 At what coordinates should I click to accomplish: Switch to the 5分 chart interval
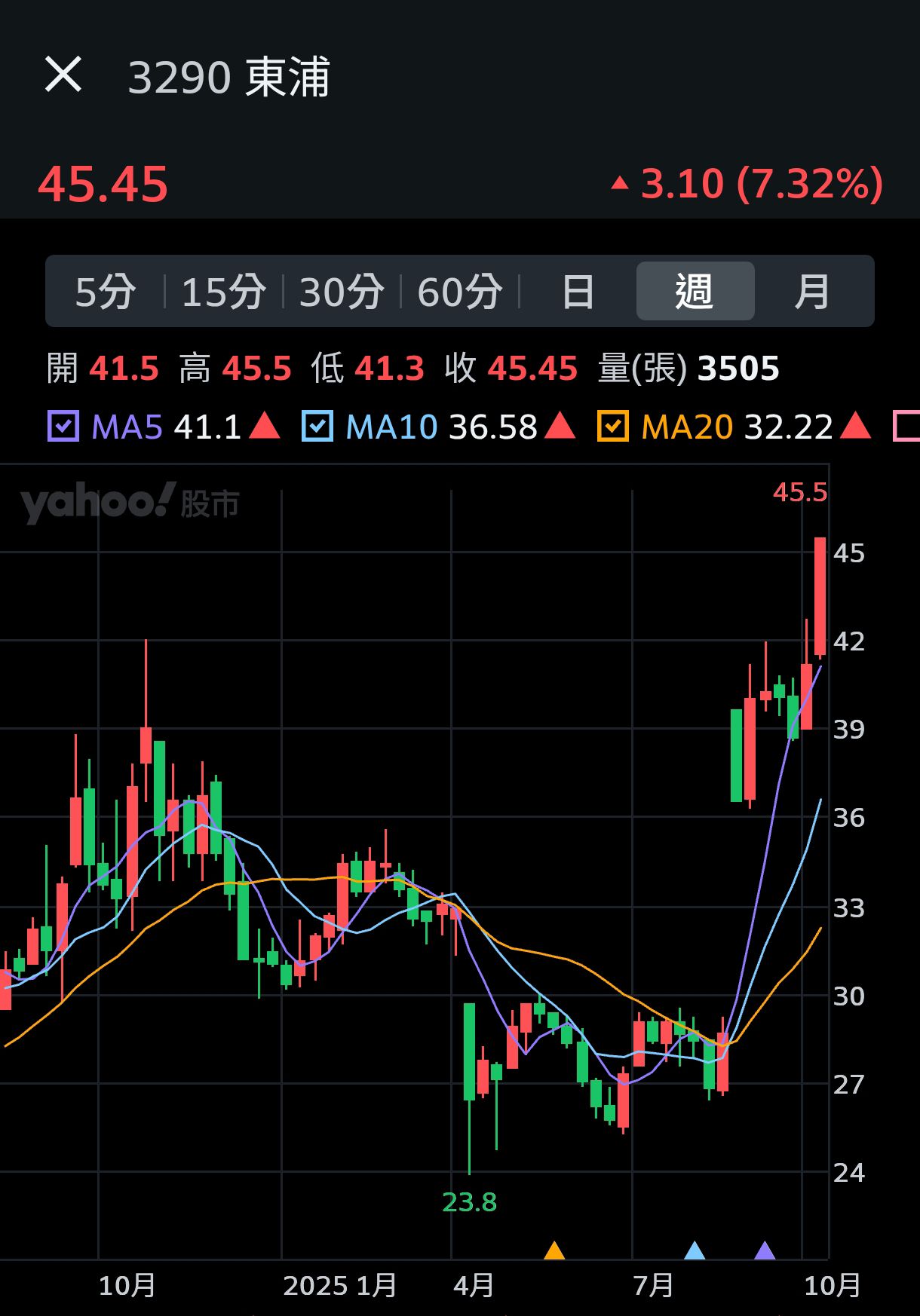pos(106,292)
